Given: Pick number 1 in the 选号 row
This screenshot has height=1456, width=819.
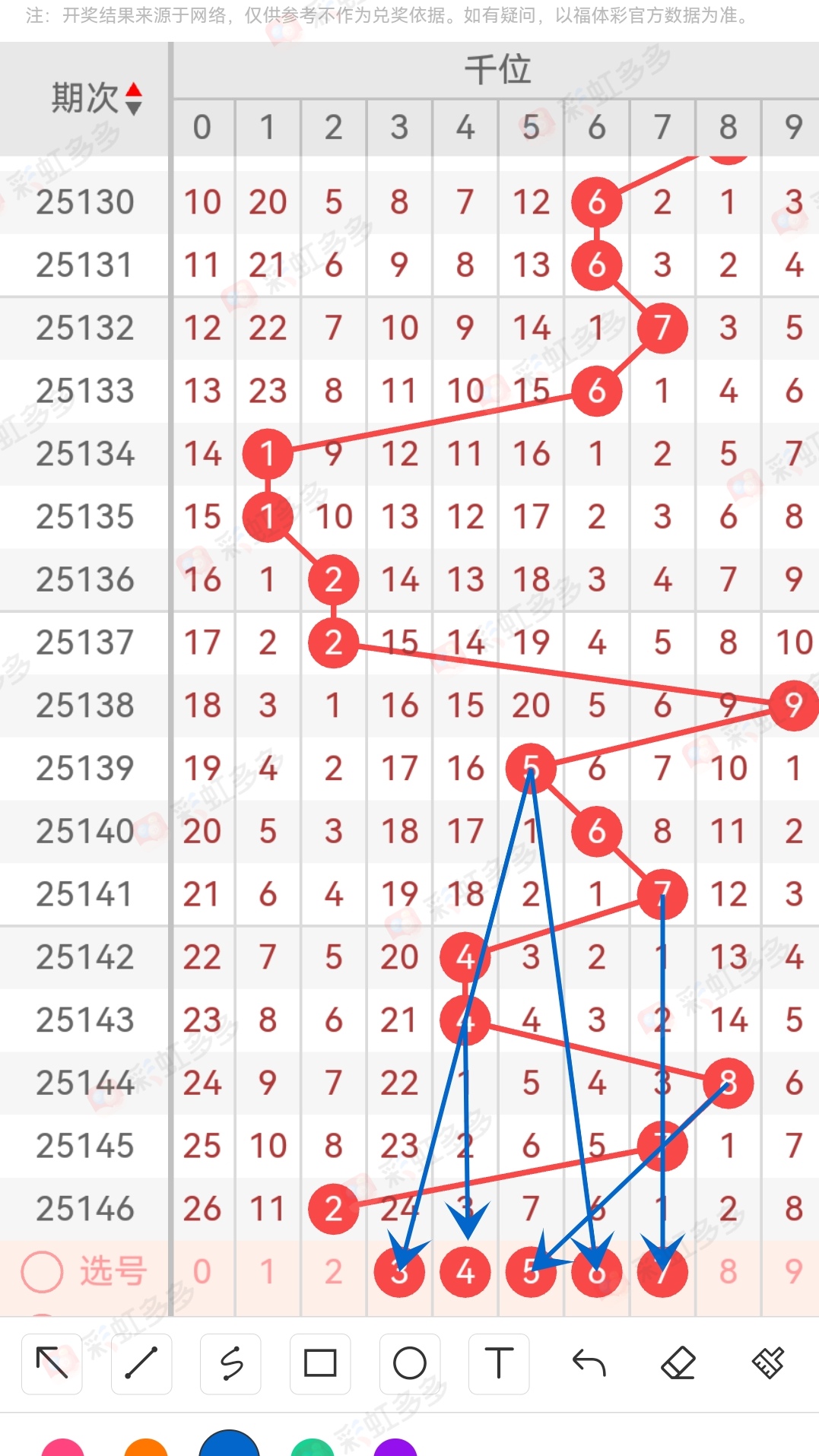Looking at the screenshot, I should coord(268,1271).
